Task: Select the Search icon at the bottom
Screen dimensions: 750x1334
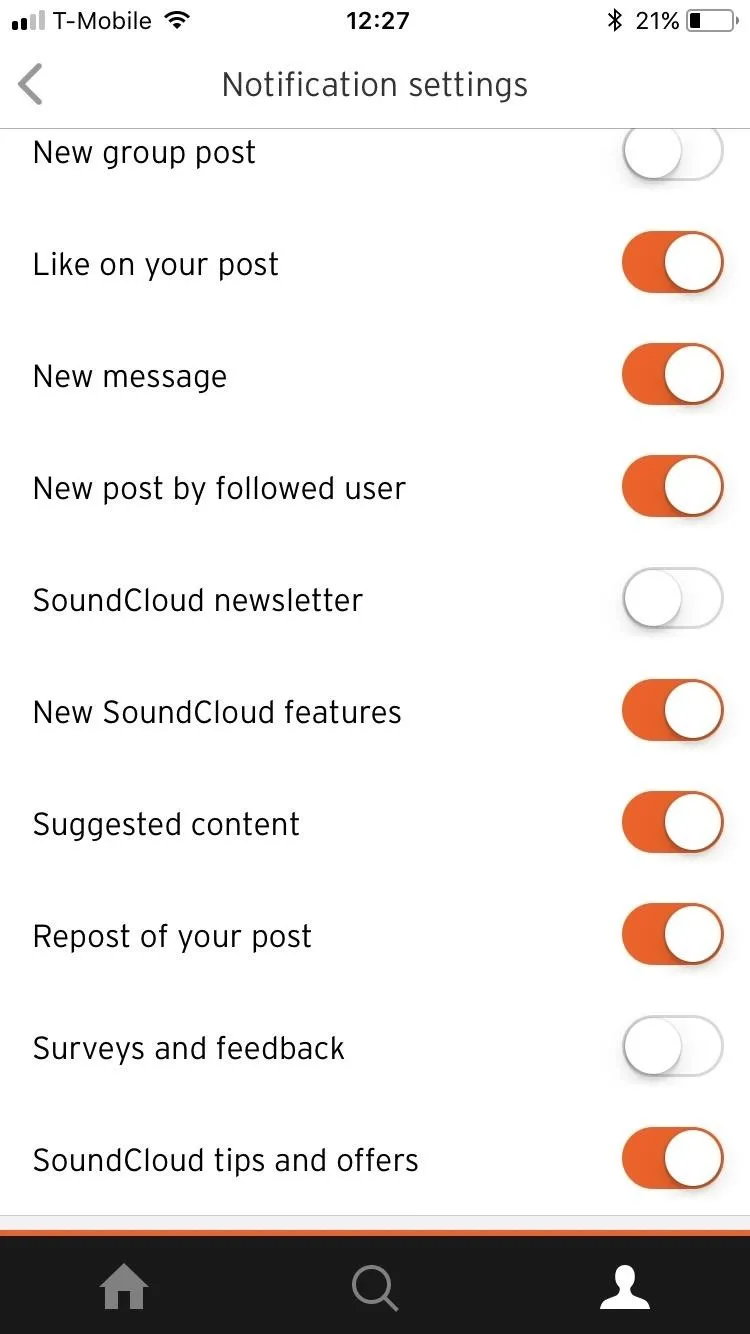Action: [x=375, y=1288]
